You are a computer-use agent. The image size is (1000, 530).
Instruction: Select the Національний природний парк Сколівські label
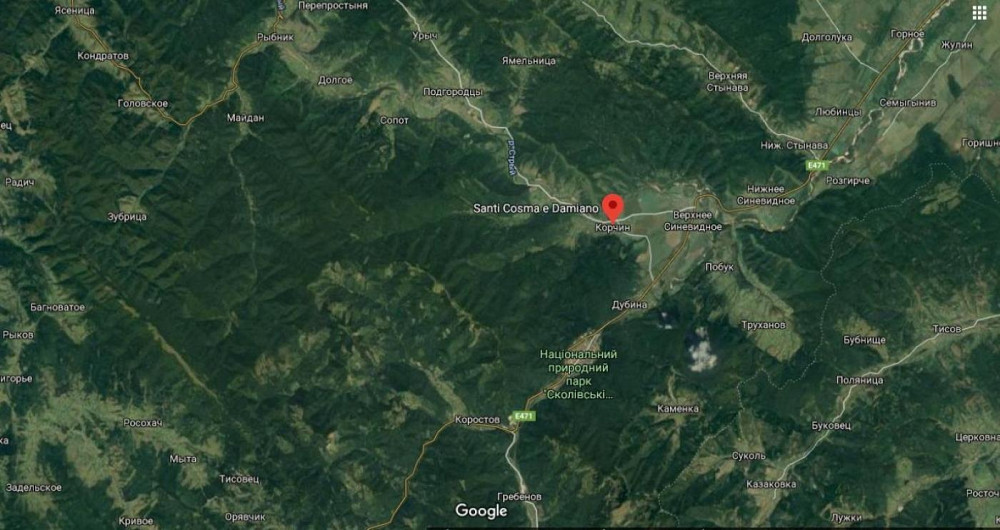pos(578,374)
